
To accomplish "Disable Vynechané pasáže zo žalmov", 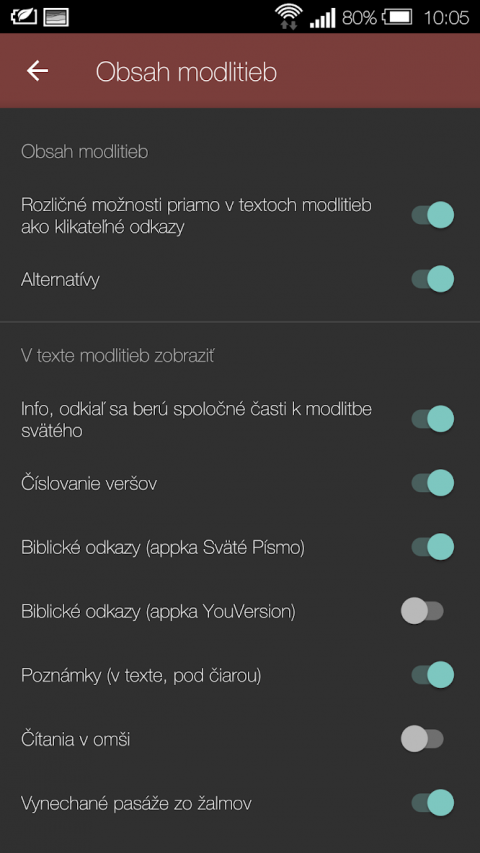I will 433,803.
